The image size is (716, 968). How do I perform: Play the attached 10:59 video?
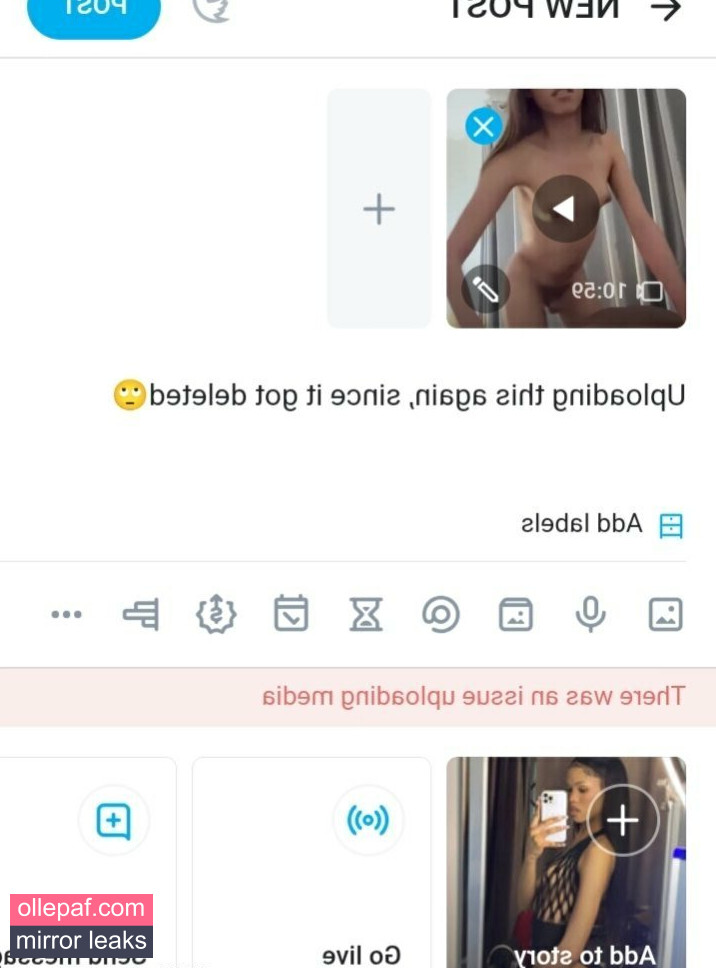[565, 208]
